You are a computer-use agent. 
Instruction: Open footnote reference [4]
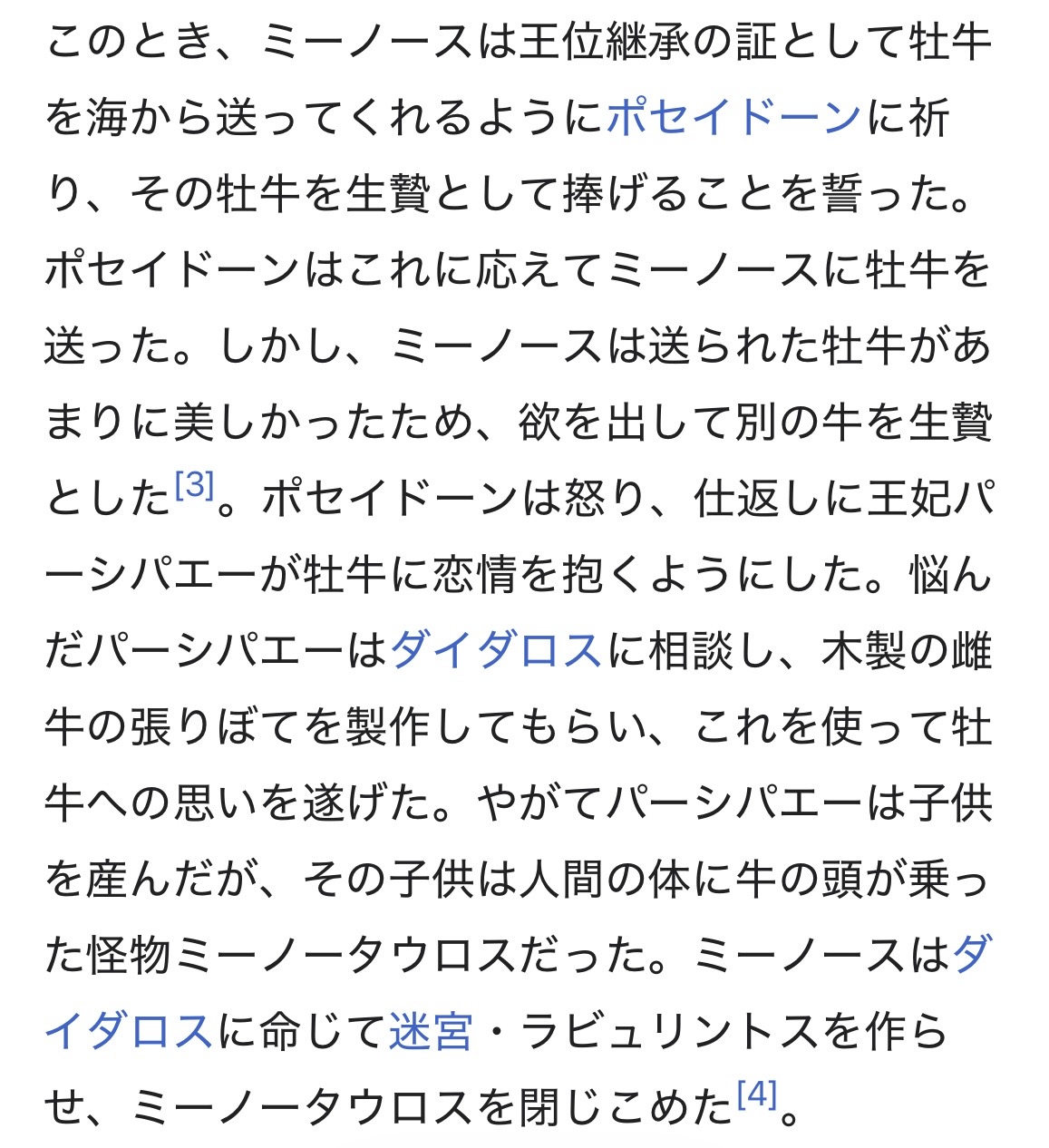757,1095
